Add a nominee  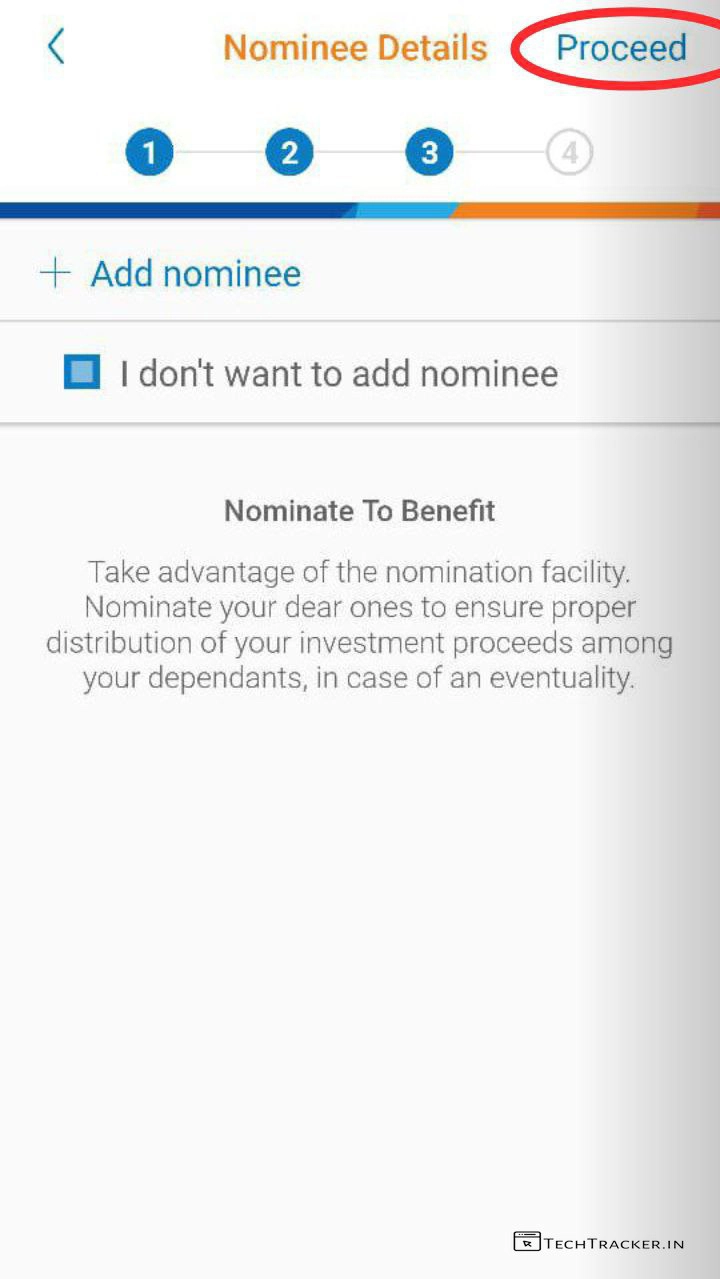click(x=170, y=274)
